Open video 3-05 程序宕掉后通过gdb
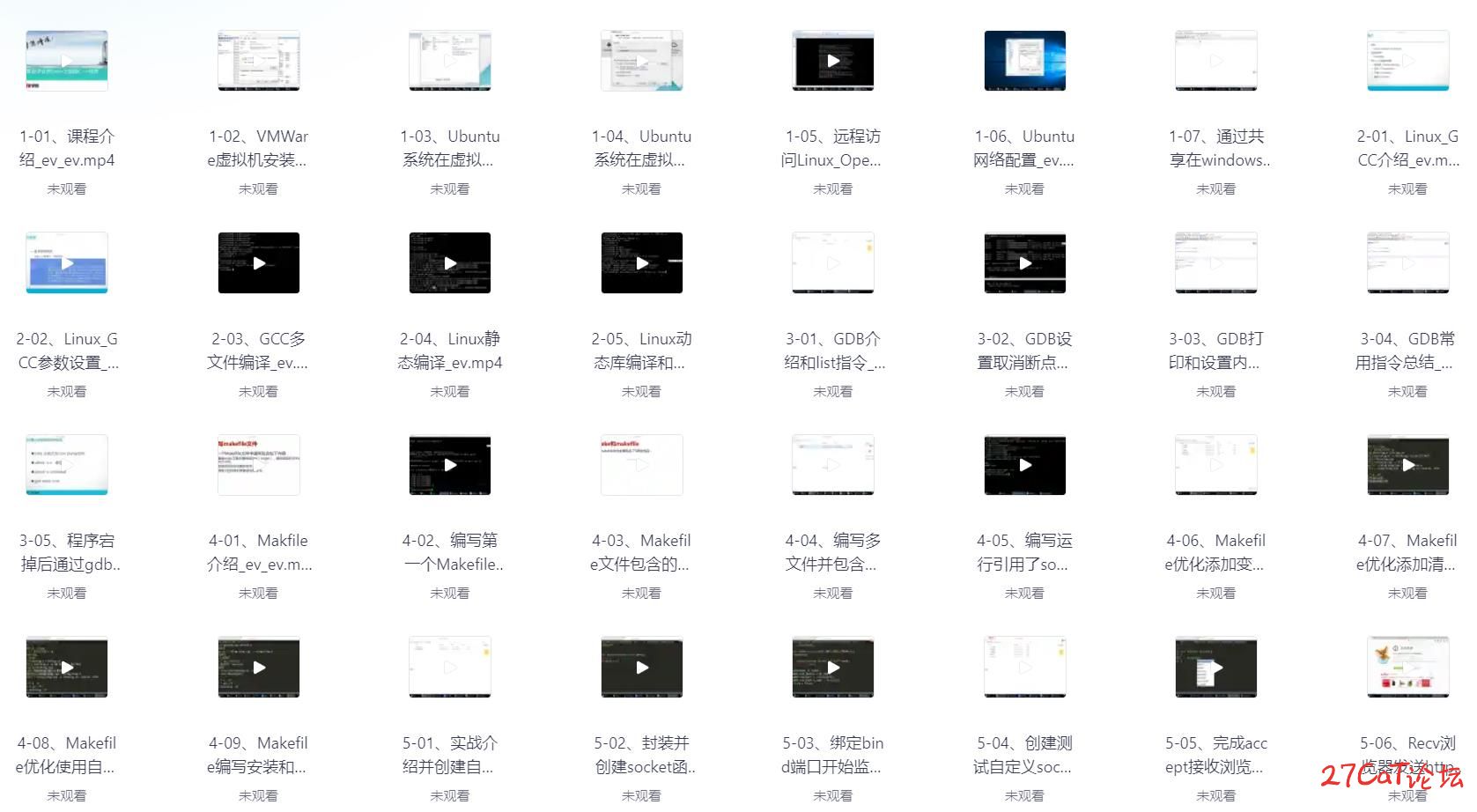 click(67, 464)
